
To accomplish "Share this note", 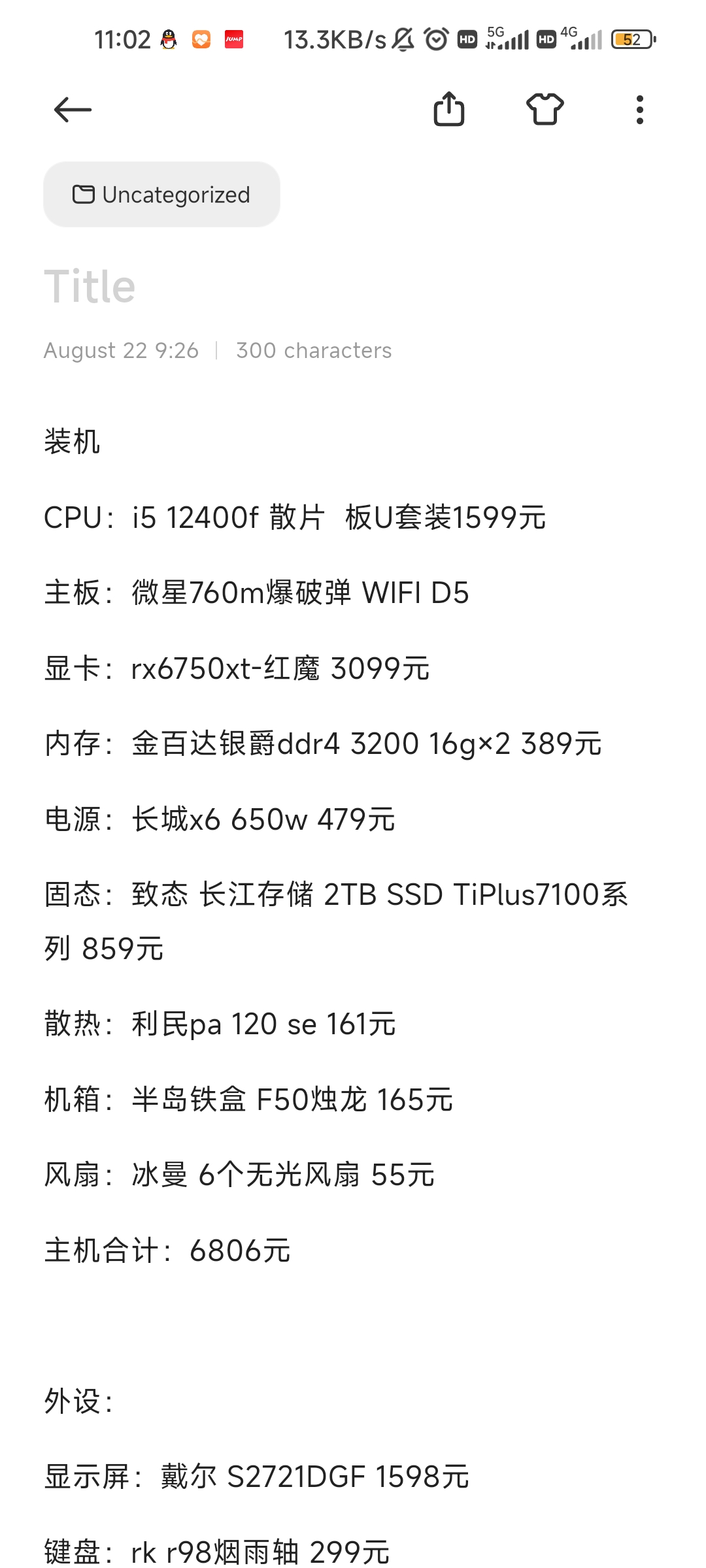I will point(449,108).
